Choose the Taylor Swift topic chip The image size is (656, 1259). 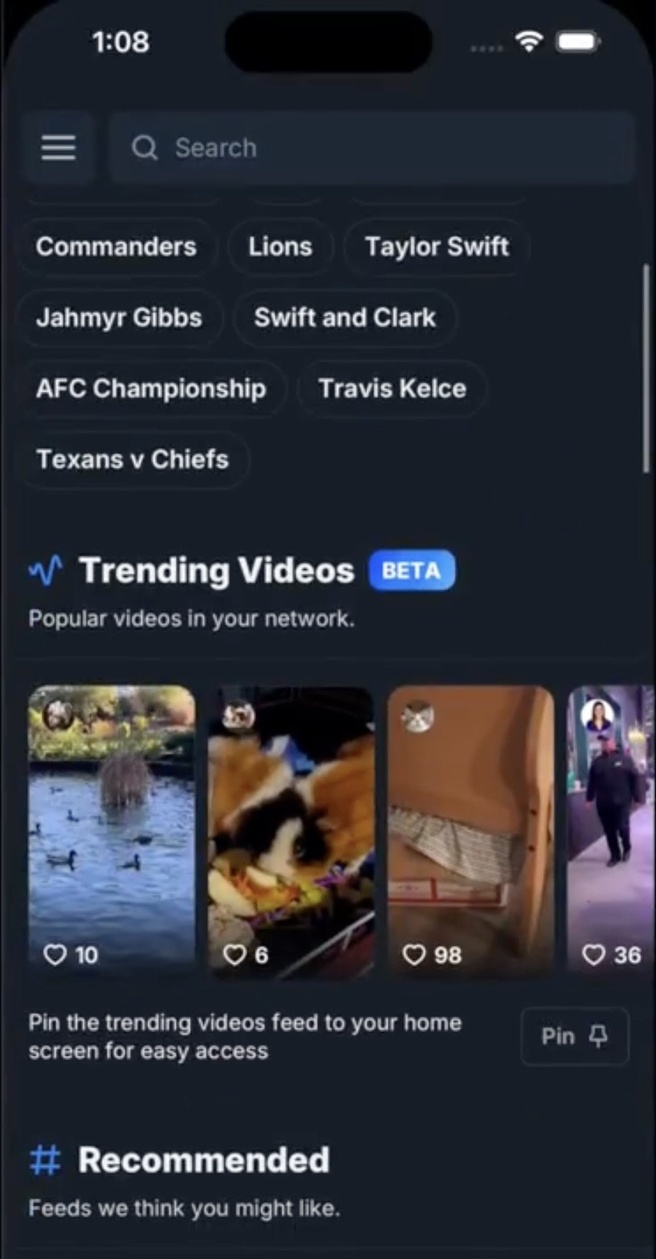[436, 247]
